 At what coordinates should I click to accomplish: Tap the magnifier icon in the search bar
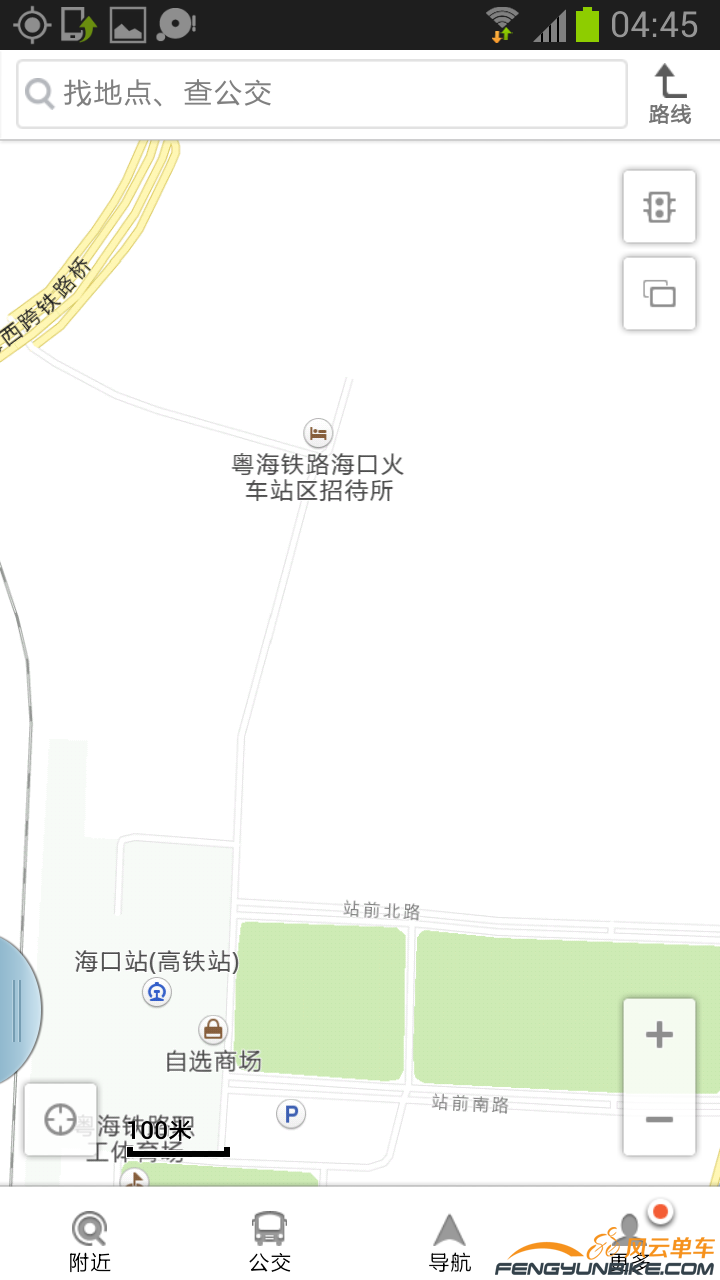pos(40,93)
